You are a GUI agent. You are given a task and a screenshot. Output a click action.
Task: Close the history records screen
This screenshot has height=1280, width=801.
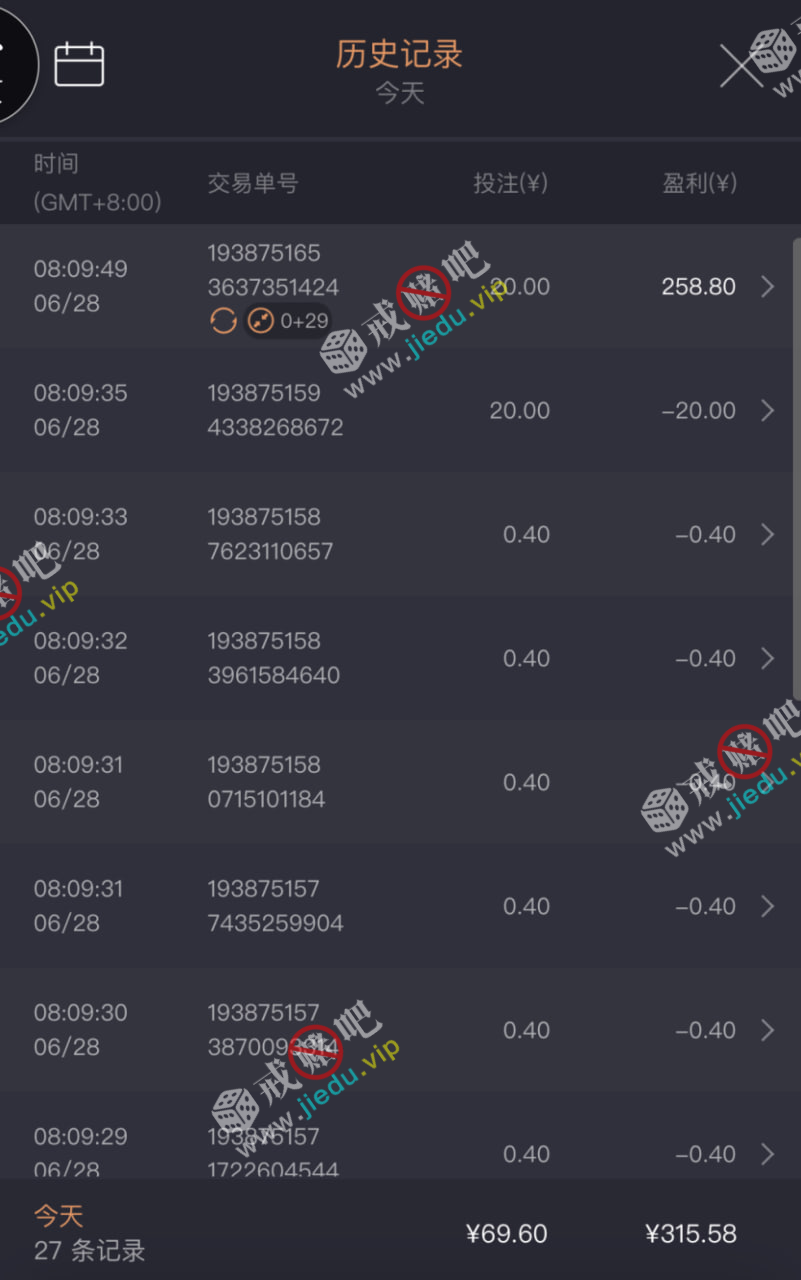click(741, 65)
